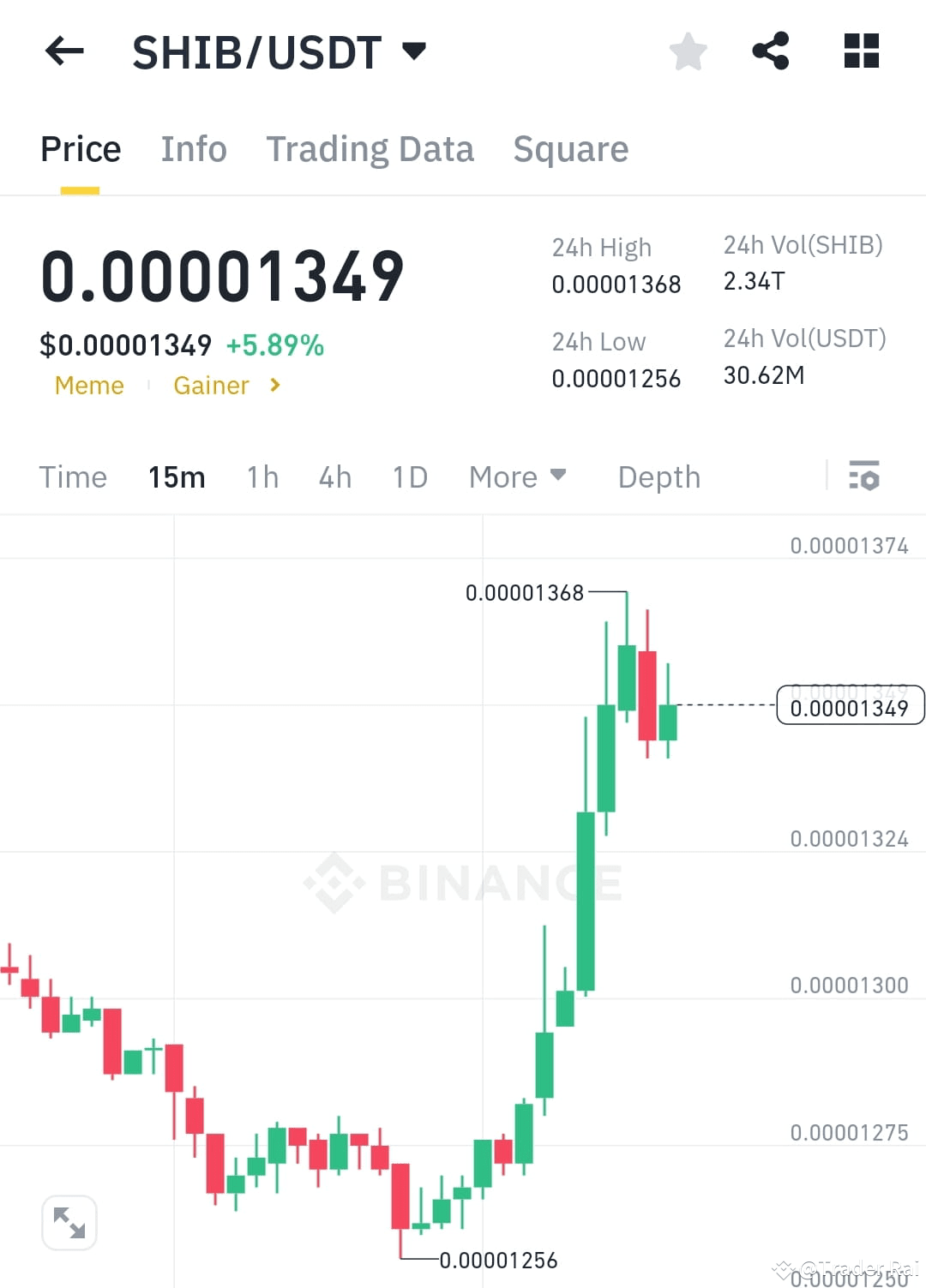
Task: Open the SHIB/USDT pair selector dropdown
Action: [x=414, y=51]
